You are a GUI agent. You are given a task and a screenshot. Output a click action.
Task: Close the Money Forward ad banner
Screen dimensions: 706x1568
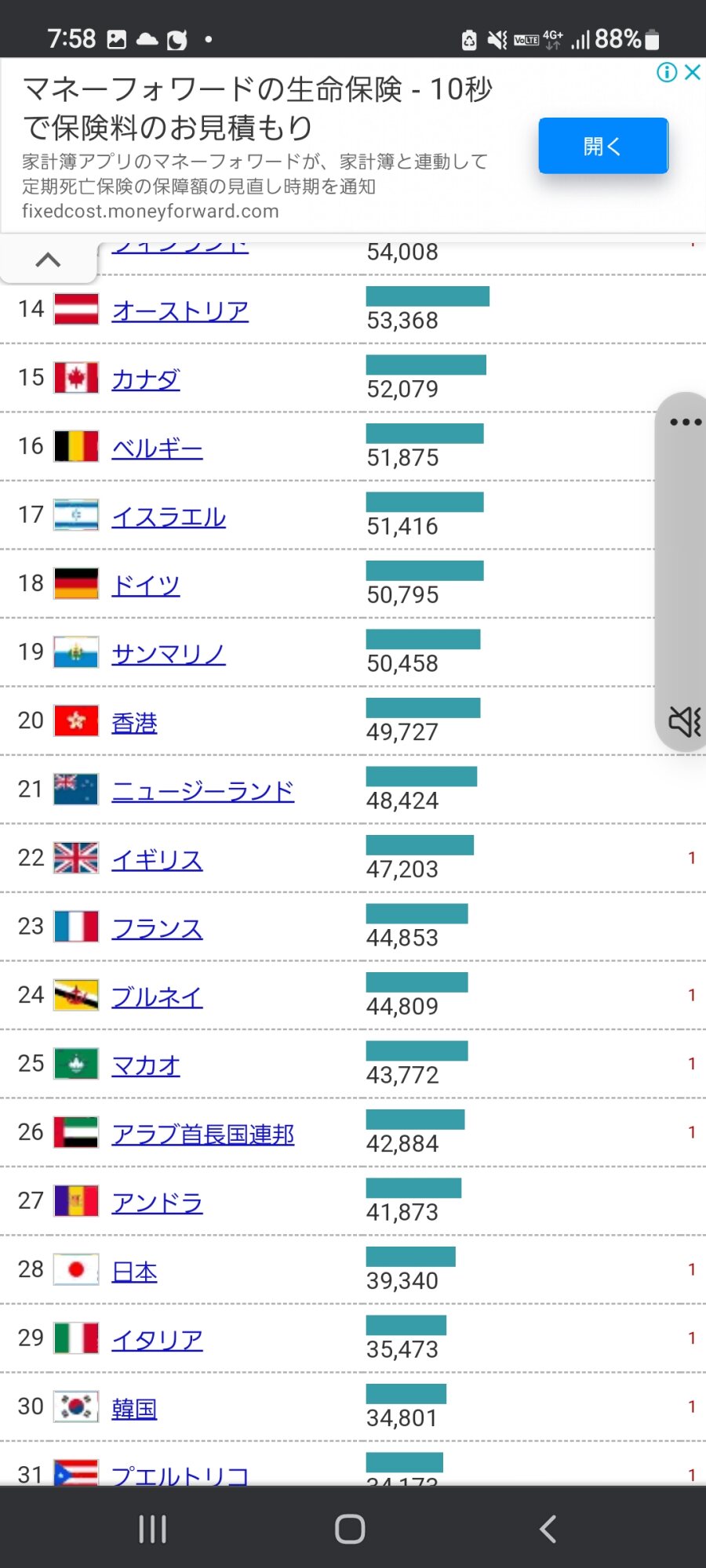693,72
